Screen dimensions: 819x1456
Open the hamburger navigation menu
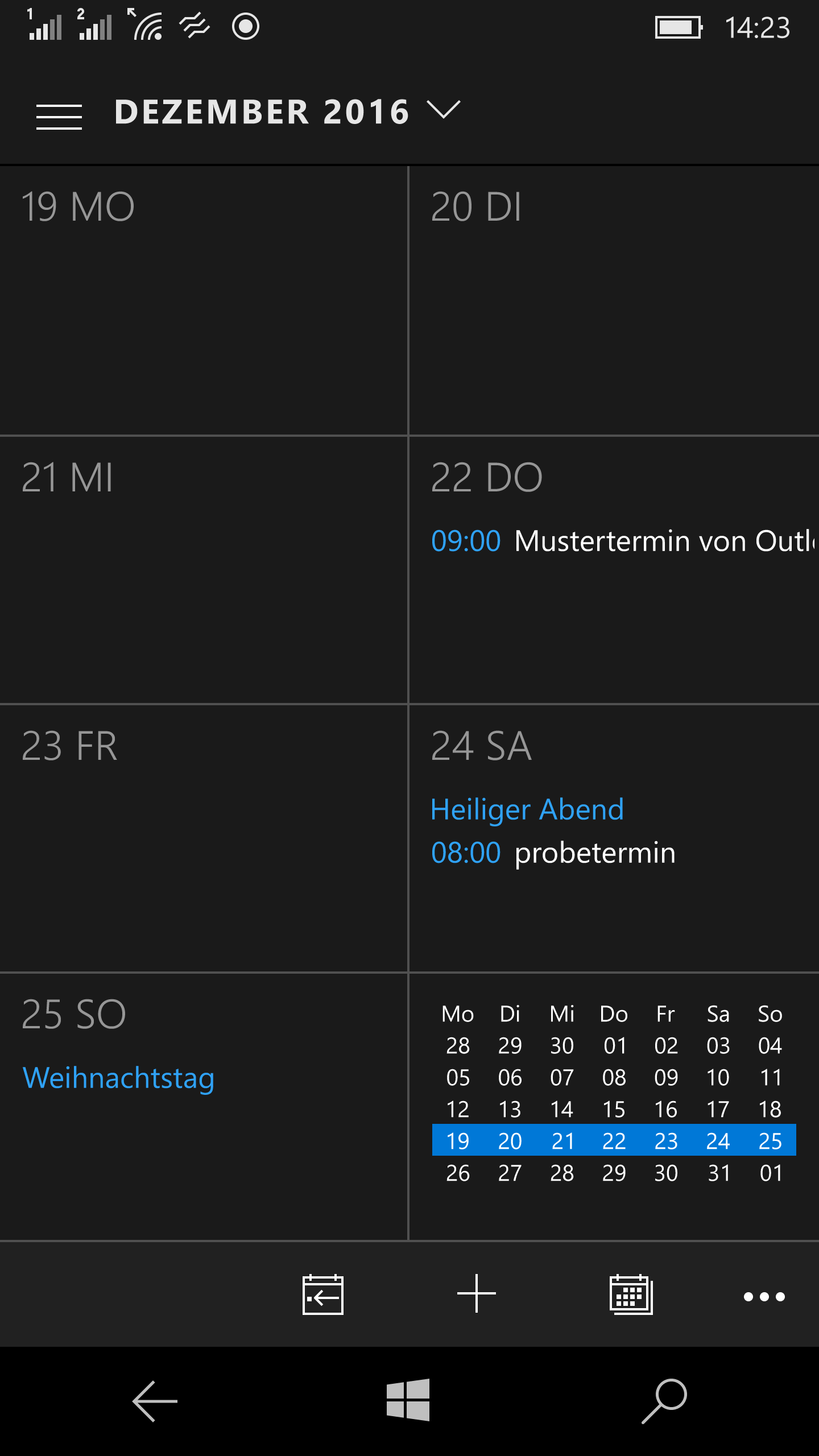[x=59, y=117]
